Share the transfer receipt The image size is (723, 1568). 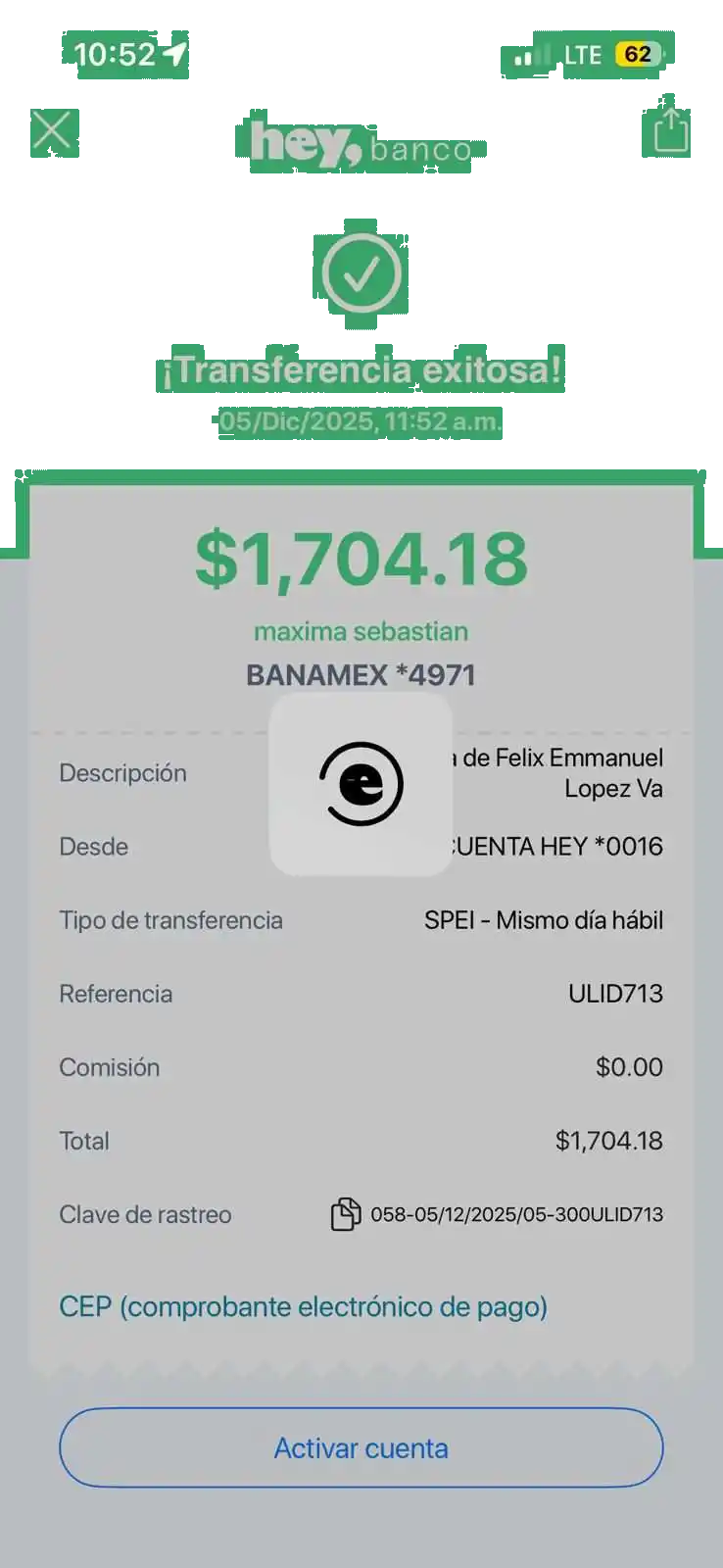point(670,130)
